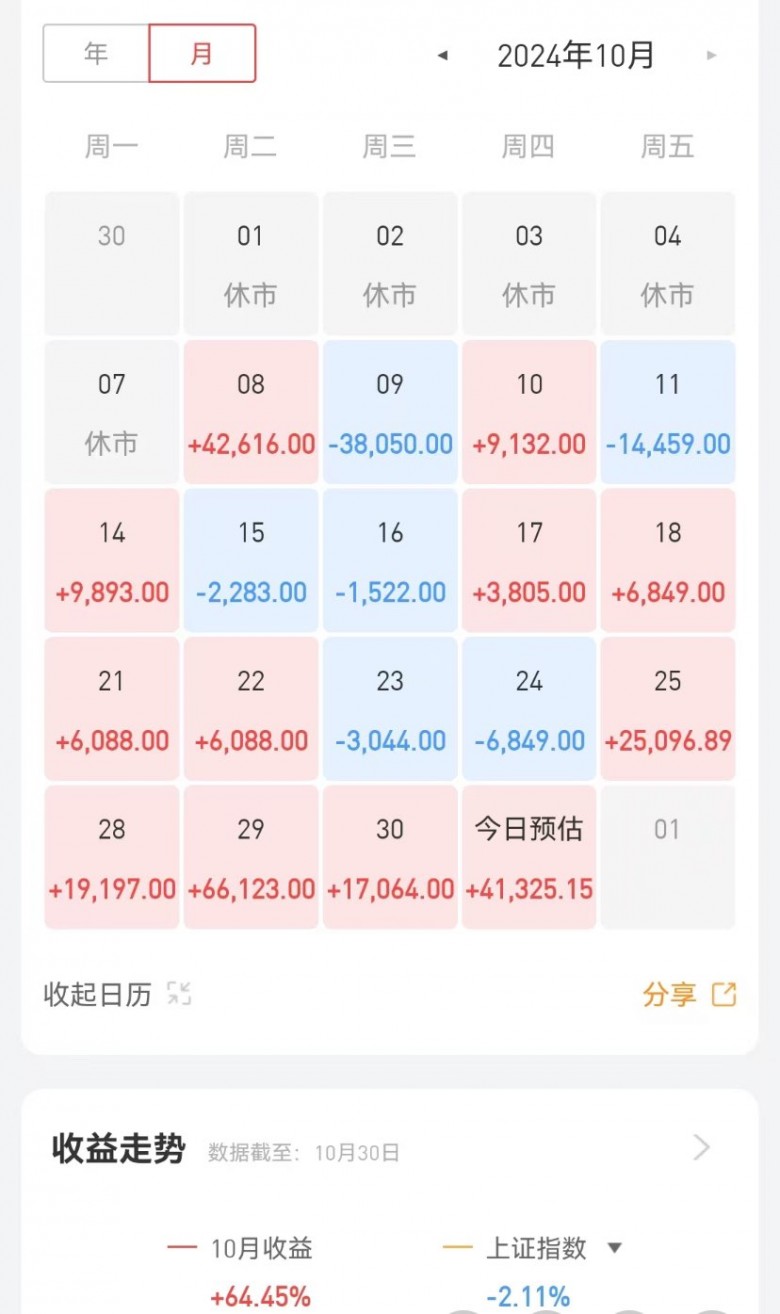View the 29 day with +66,123.00

click(x=251, y=858)
